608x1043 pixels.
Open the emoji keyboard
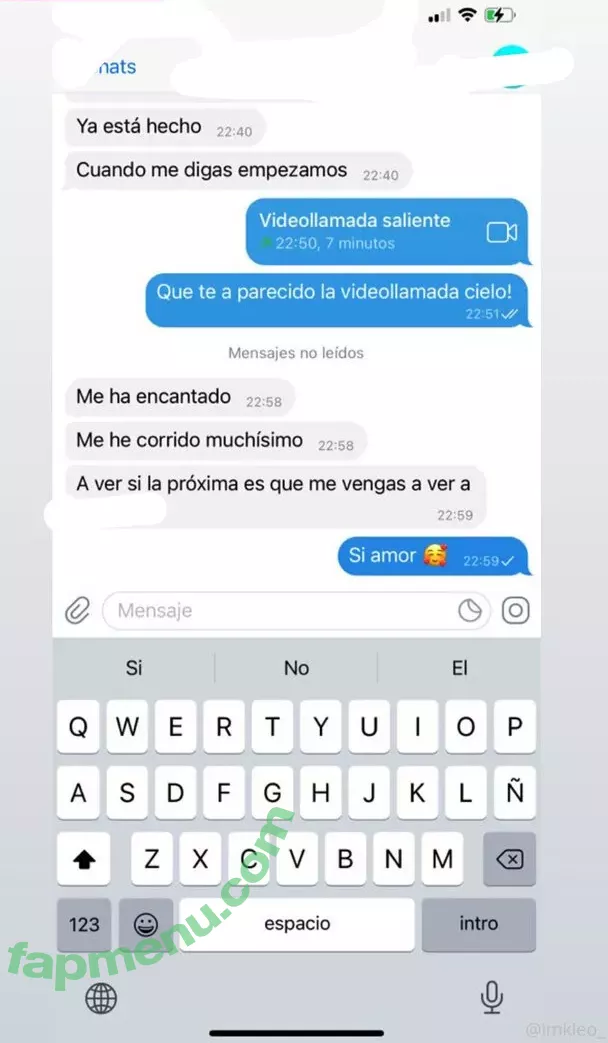pyautogui.click(x=146, y=924)
